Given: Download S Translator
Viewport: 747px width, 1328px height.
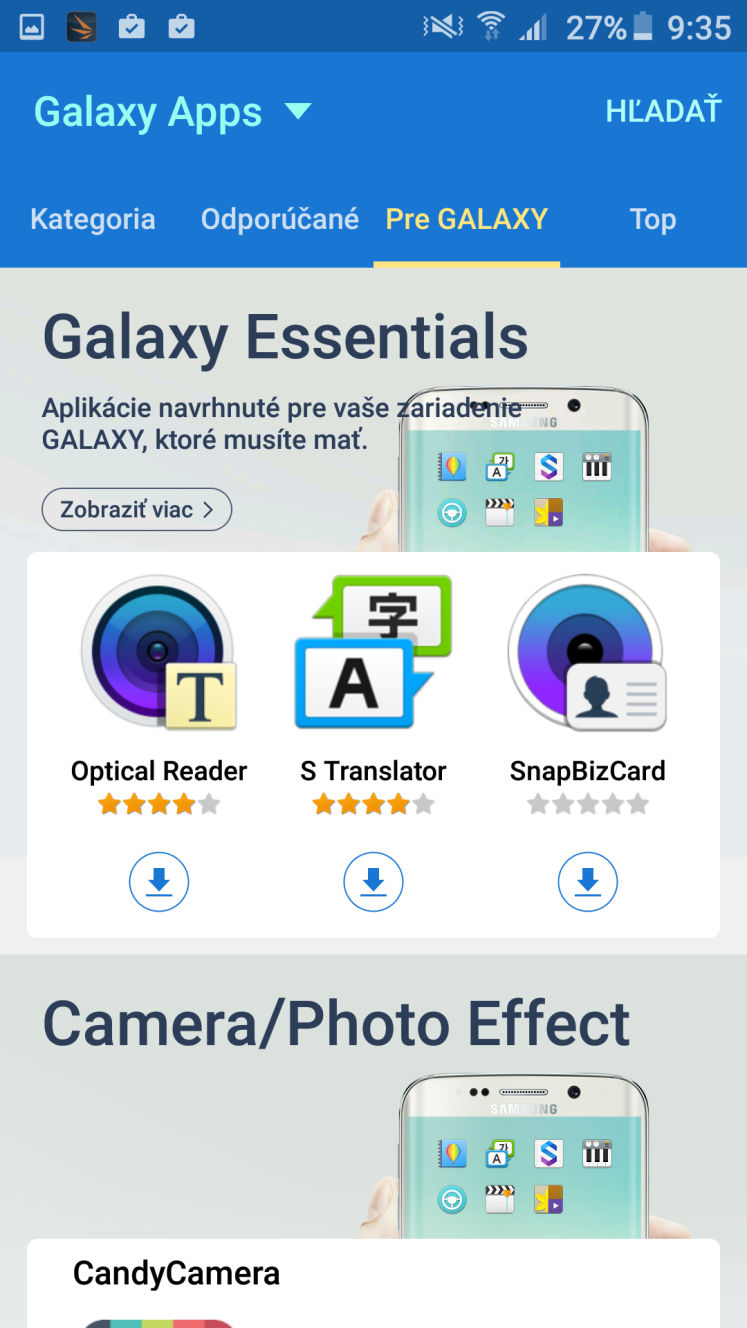Looking at the screenshot, I should [373, 882].
